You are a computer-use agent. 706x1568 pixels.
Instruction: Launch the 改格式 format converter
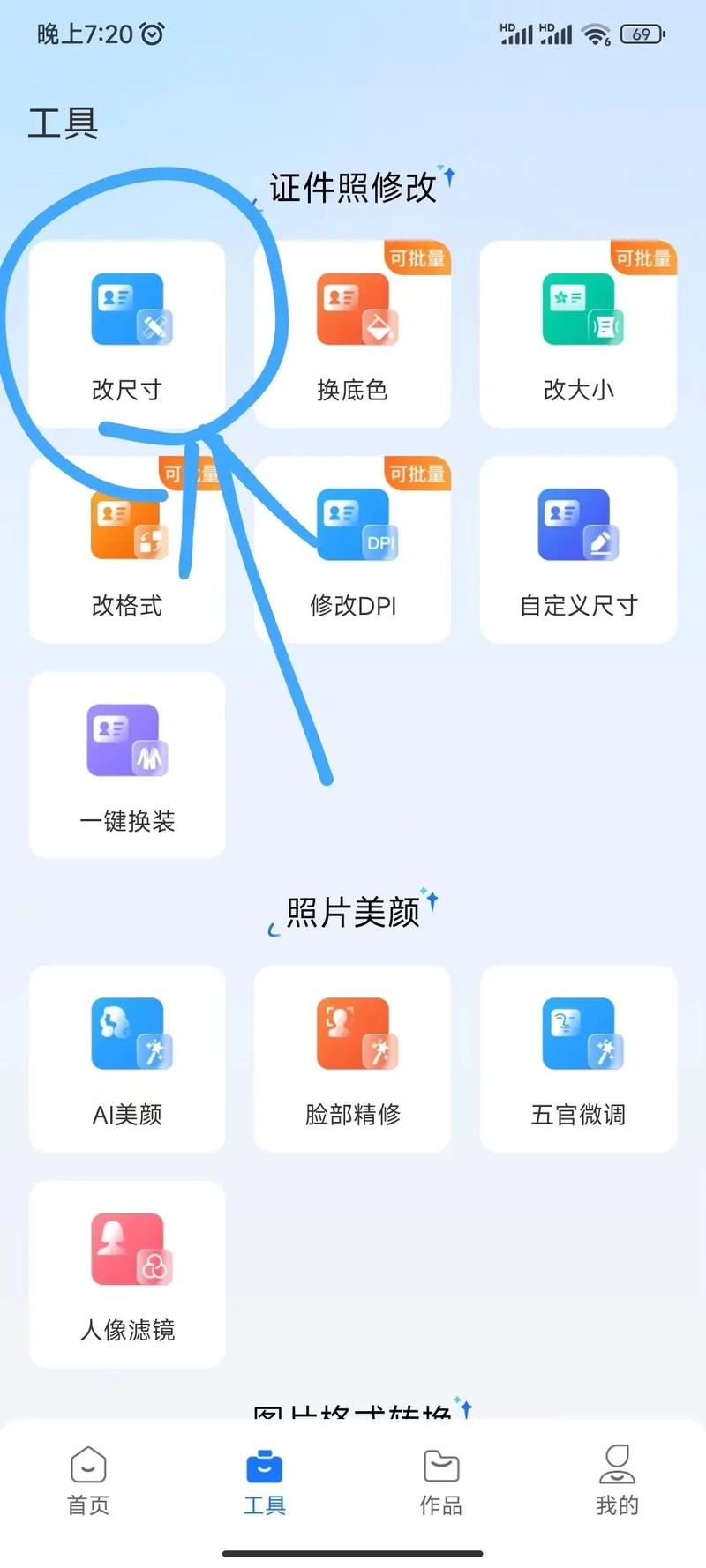(x=127, y=550)
